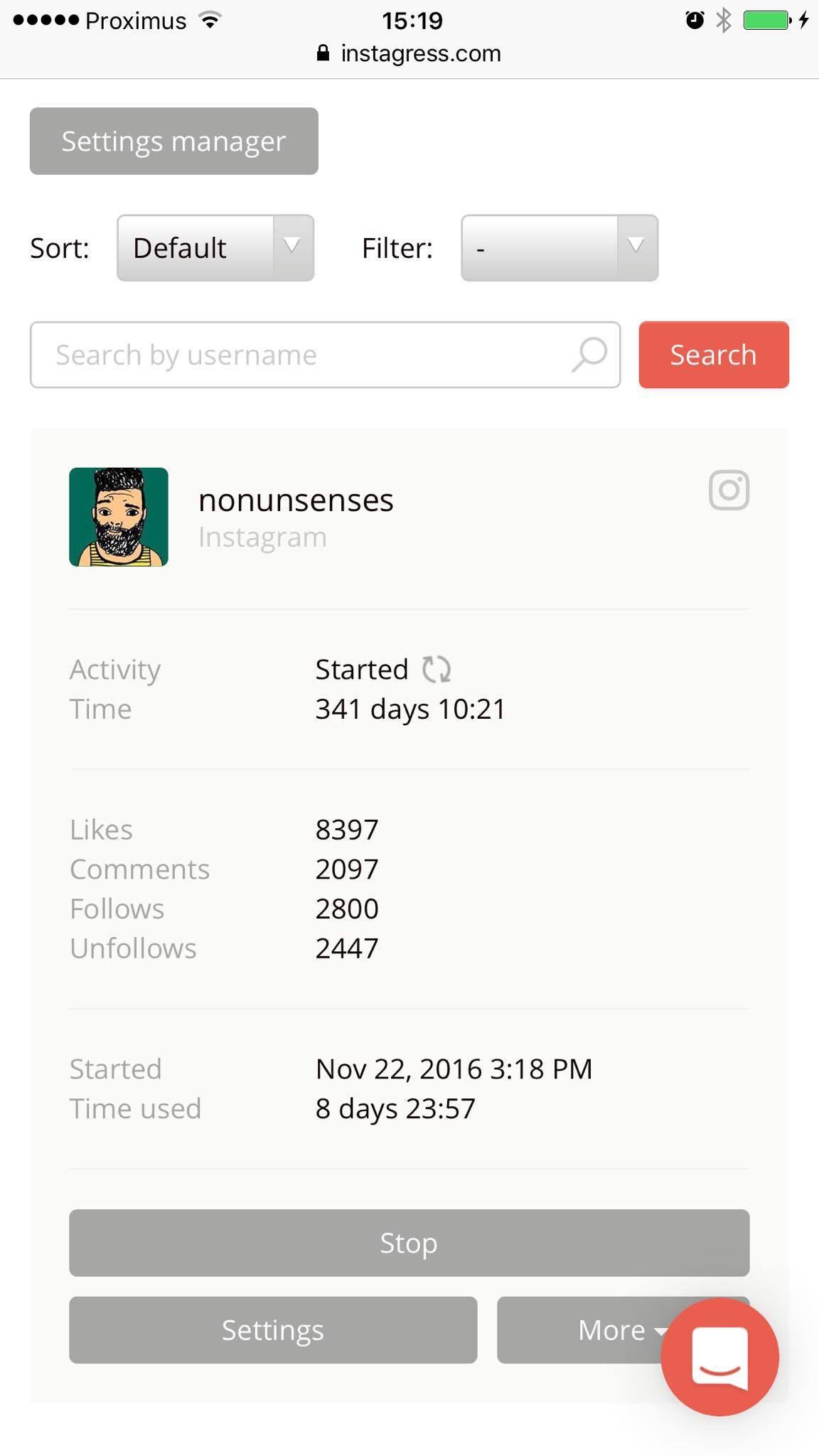Refresh activity status next to Started
This screenshot has width=819, height=1456.
pos(436,669)
